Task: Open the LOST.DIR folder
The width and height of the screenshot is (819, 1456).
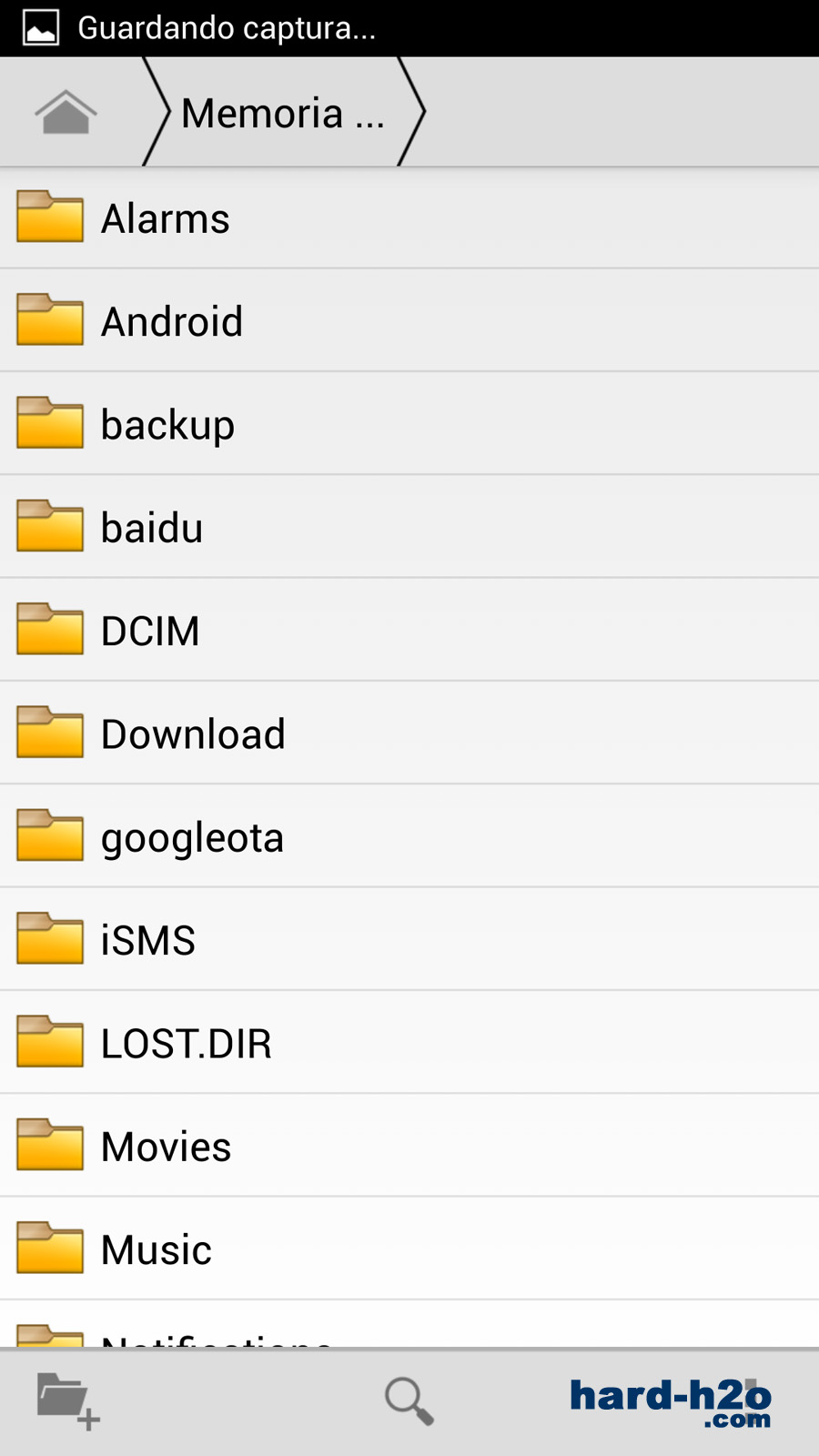Action: (x=409, y=1043)
